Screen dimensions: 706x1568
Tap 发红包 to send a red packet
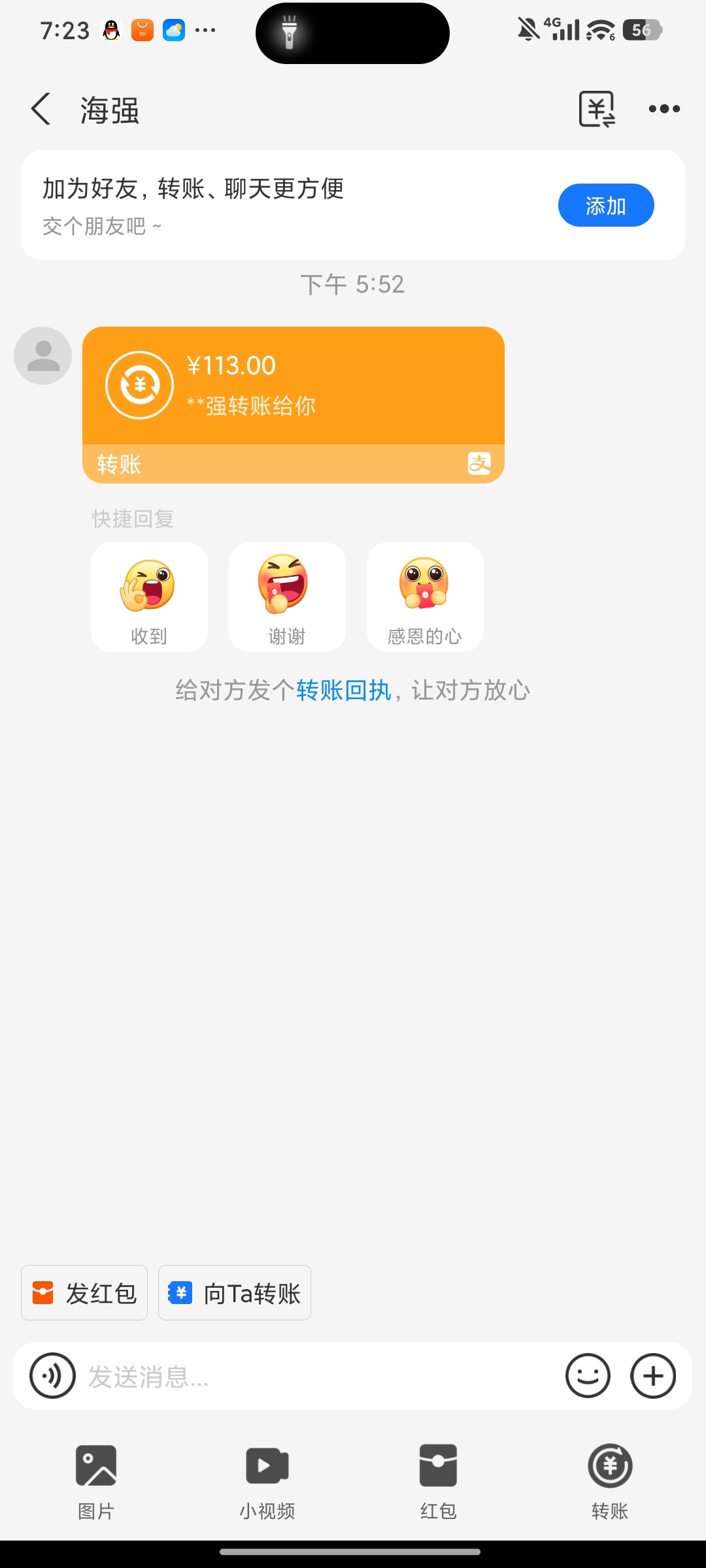coord(84,1292)
